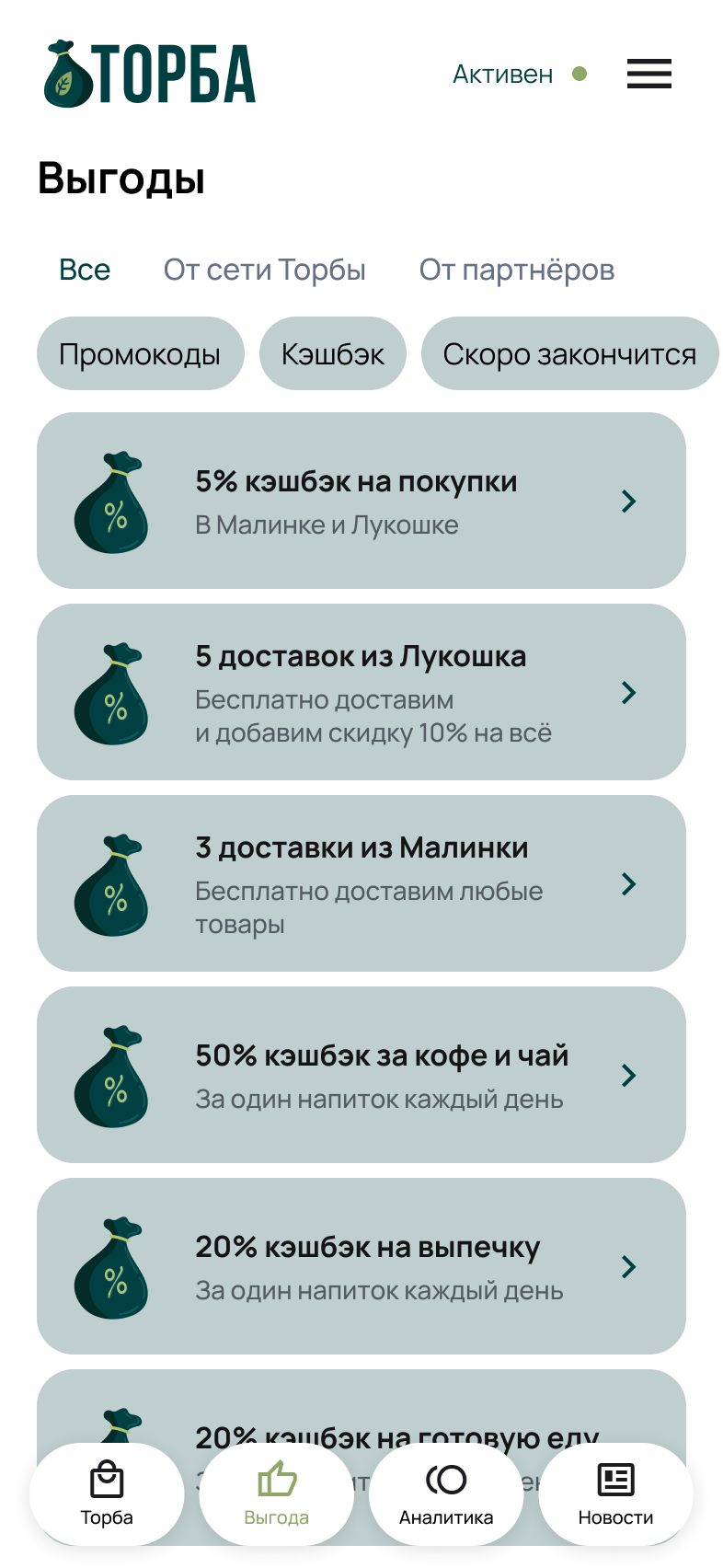
Task: Switch to the От сети Торбы tab
Action: (264, 270)
